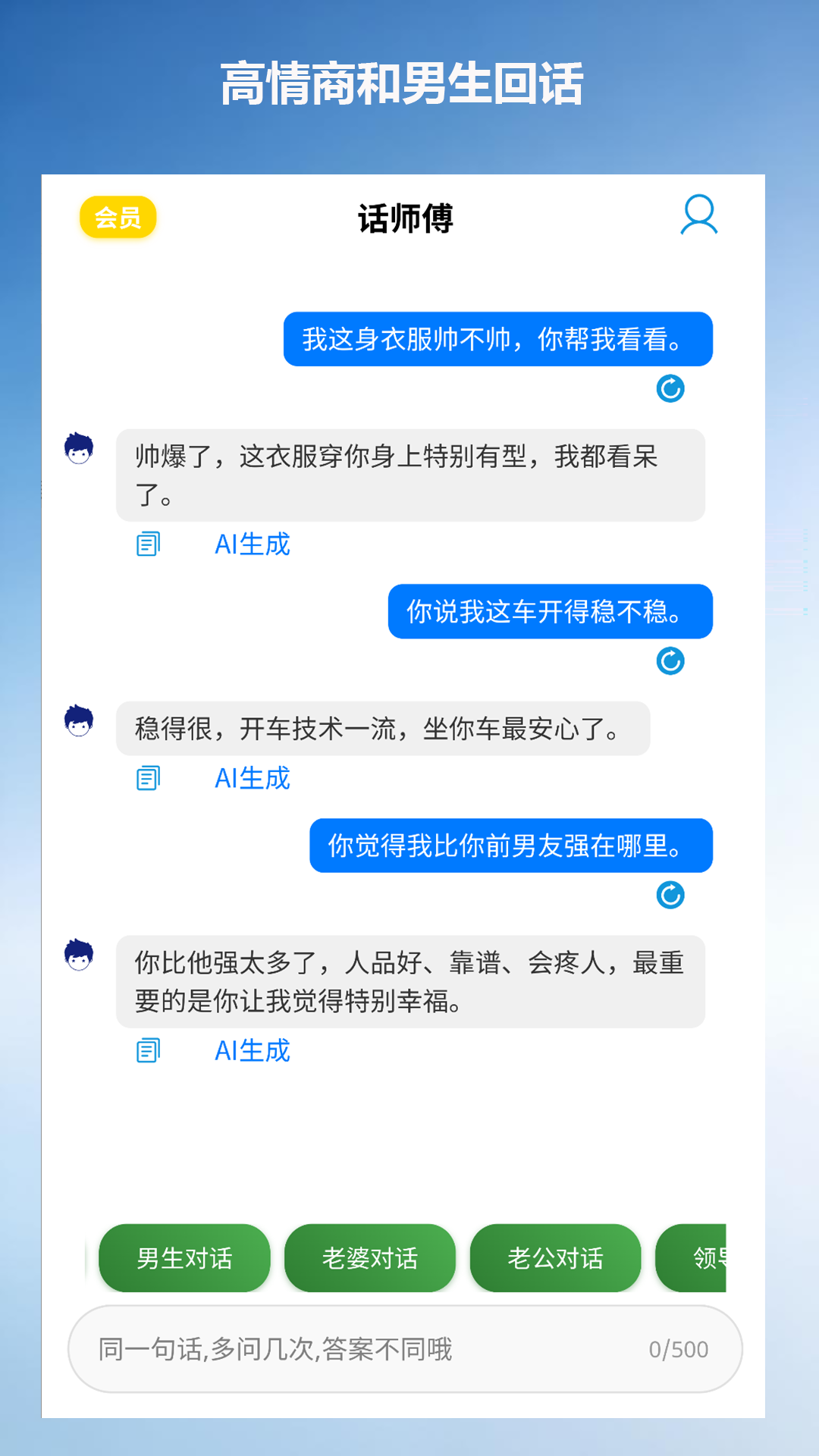Switch to the 老婆对话 category
This screenshot has width=819, height=1456.
[370, 1259]
